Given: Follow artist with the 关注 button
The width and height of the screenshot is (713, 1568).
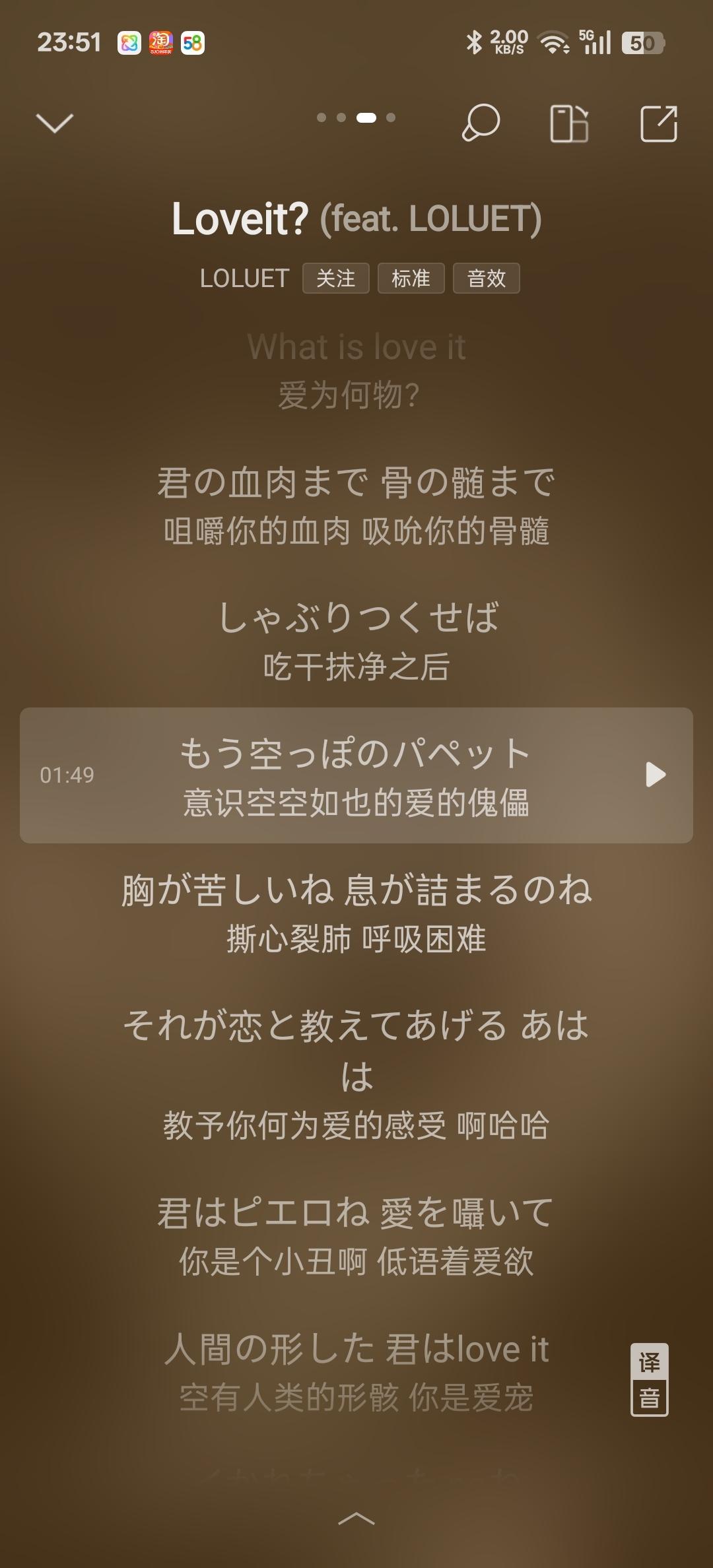Looking at the screenshot, I should click(335, 278).
